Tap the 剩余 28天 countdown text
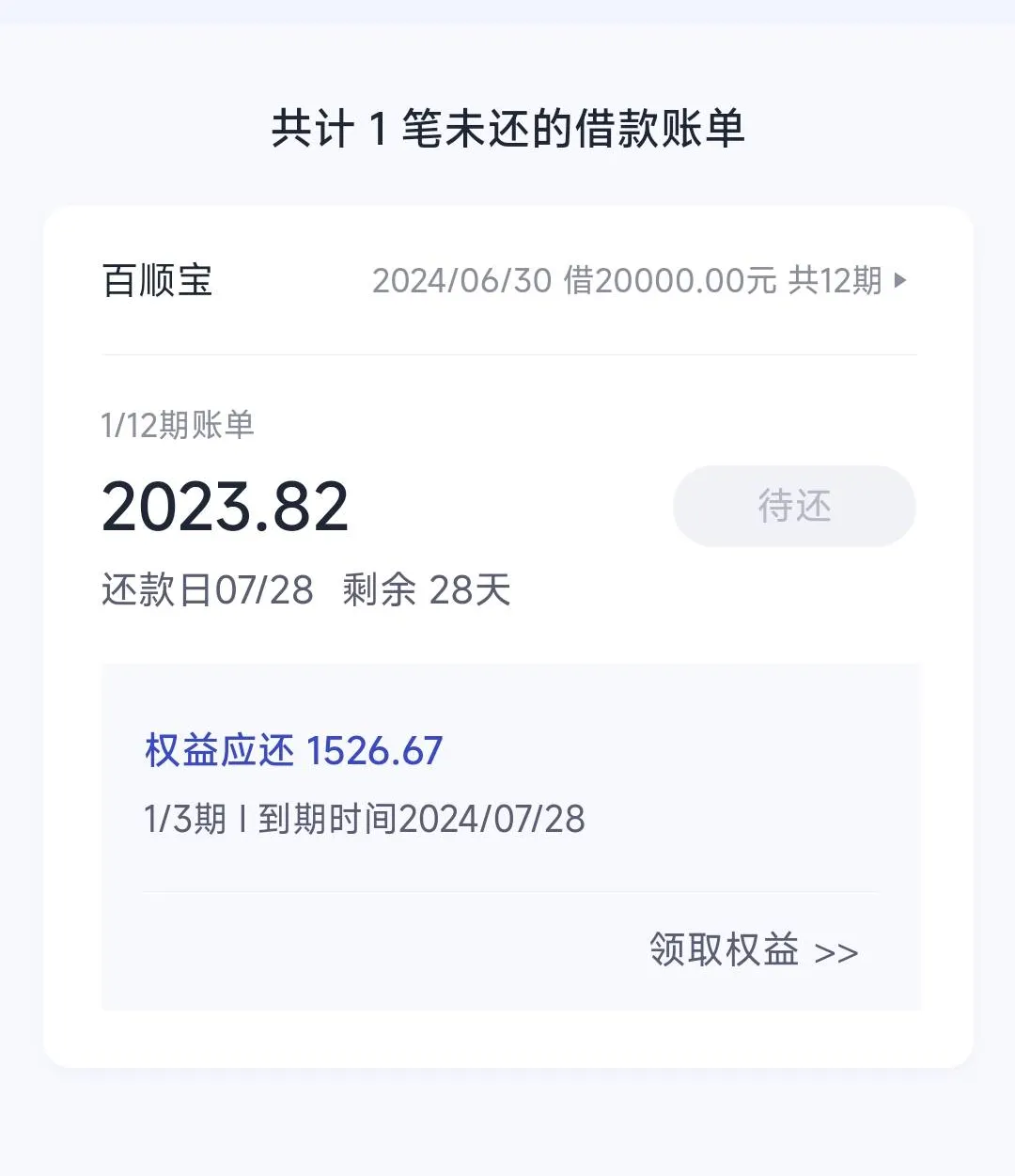Screen dimensions: 1015x1176 click(429, 590)
